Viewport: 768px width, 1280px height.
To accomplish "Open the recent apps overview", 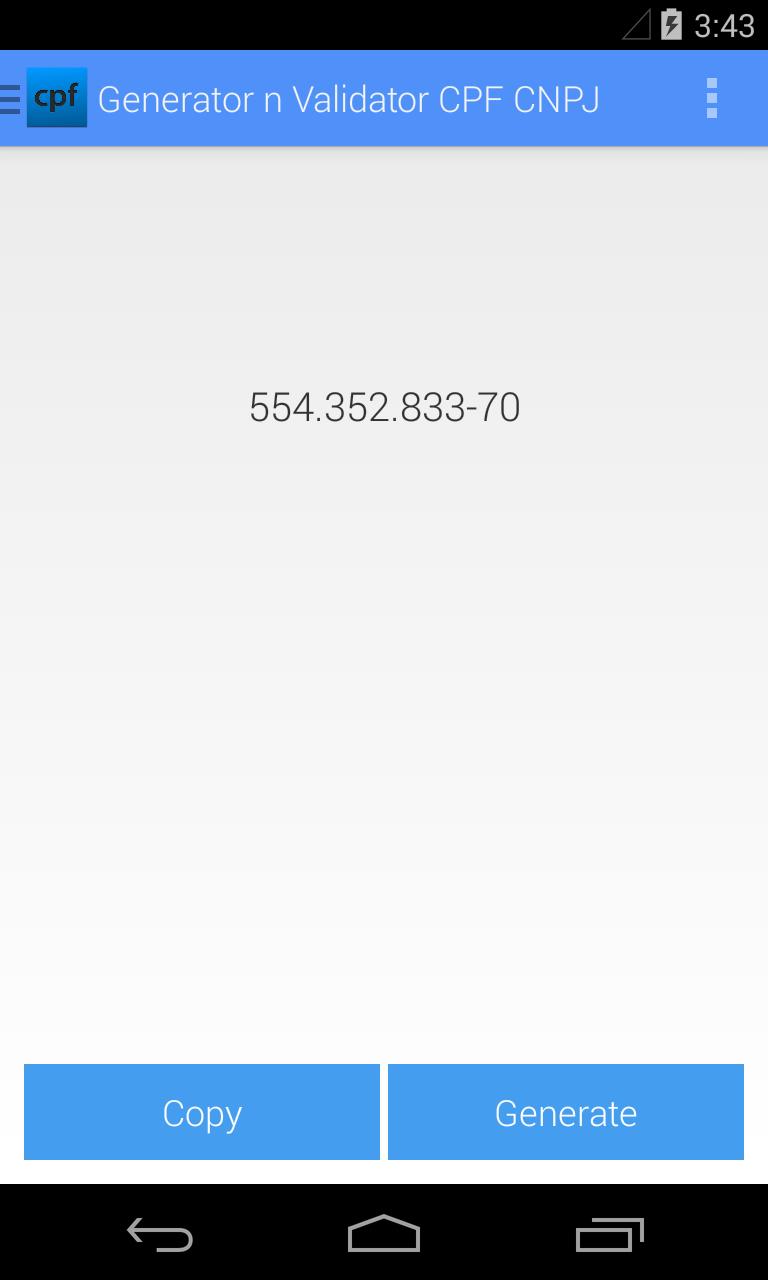I will tap(609, 1234).
